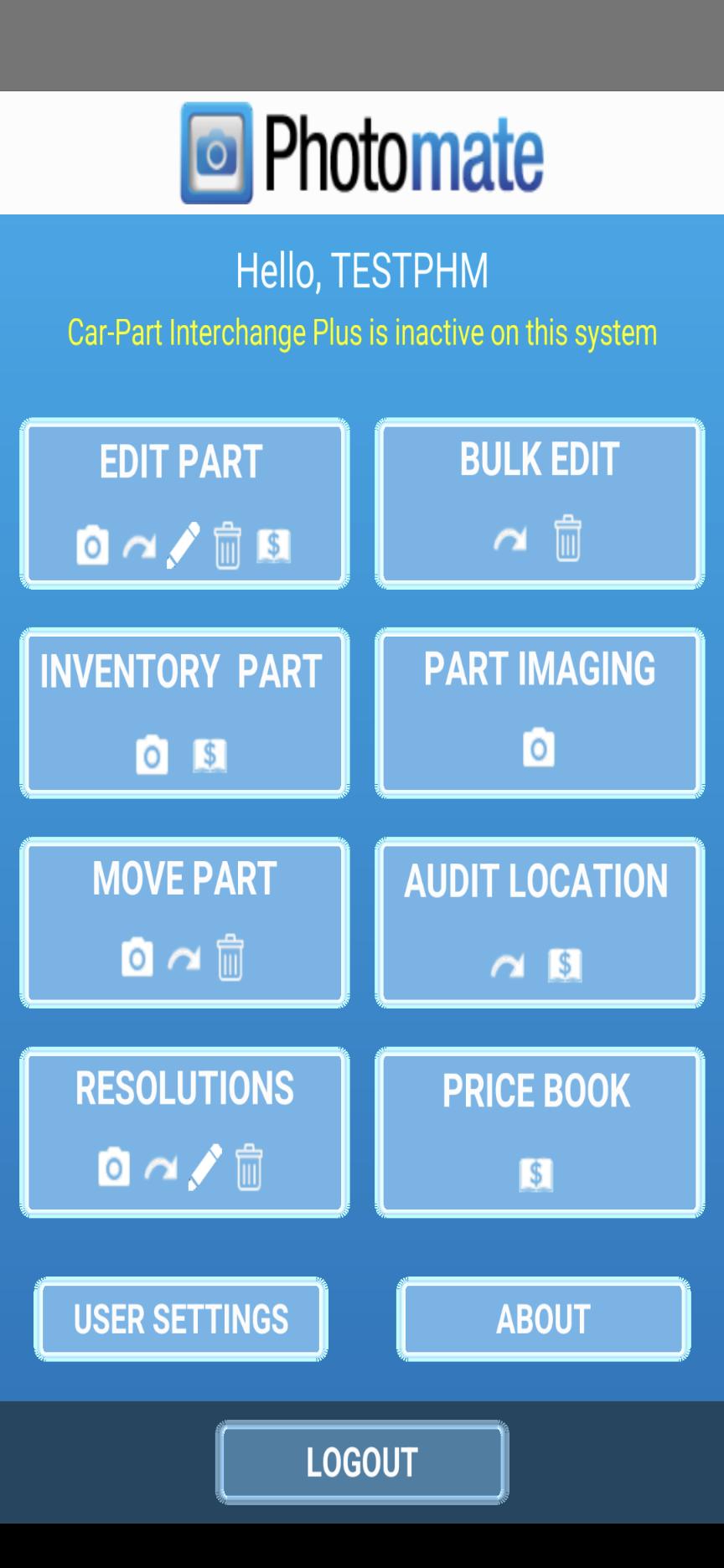The height and width of the screenshot is (1568, 724).
Task: Tap the About button
Action: 543,1319
